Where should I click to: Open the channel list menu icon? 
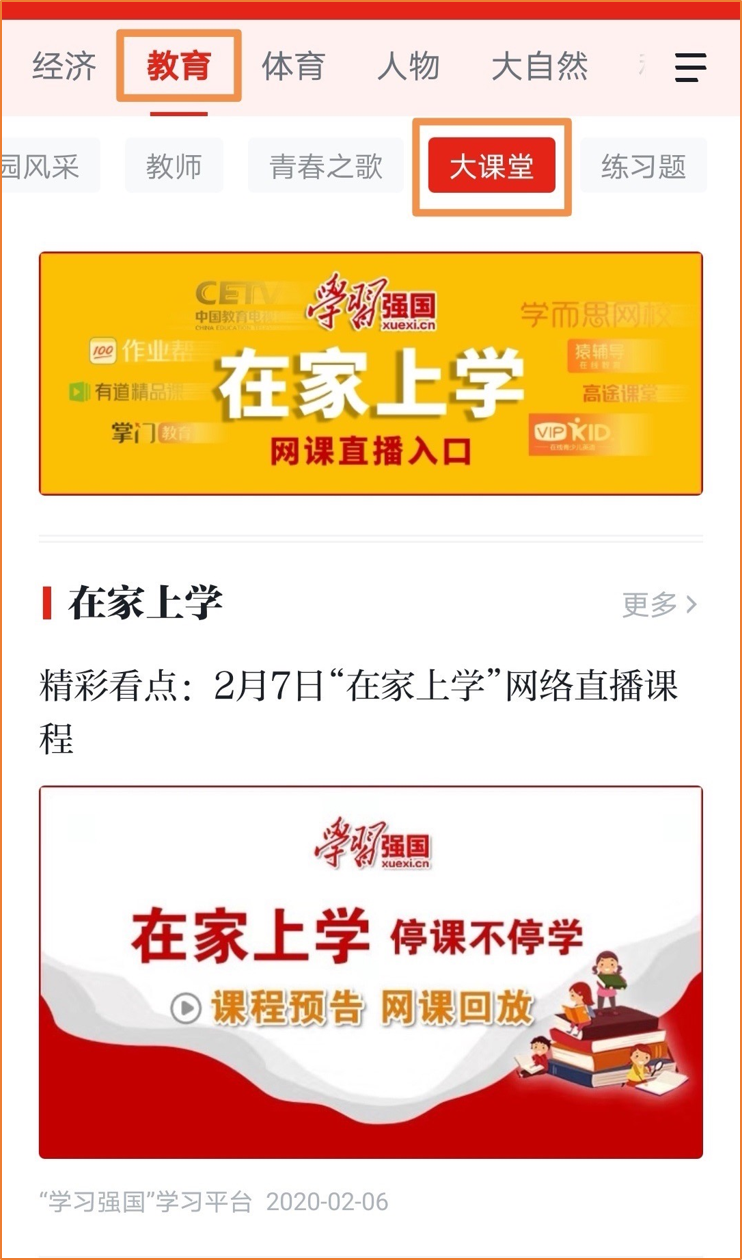[x=690, y=67]
